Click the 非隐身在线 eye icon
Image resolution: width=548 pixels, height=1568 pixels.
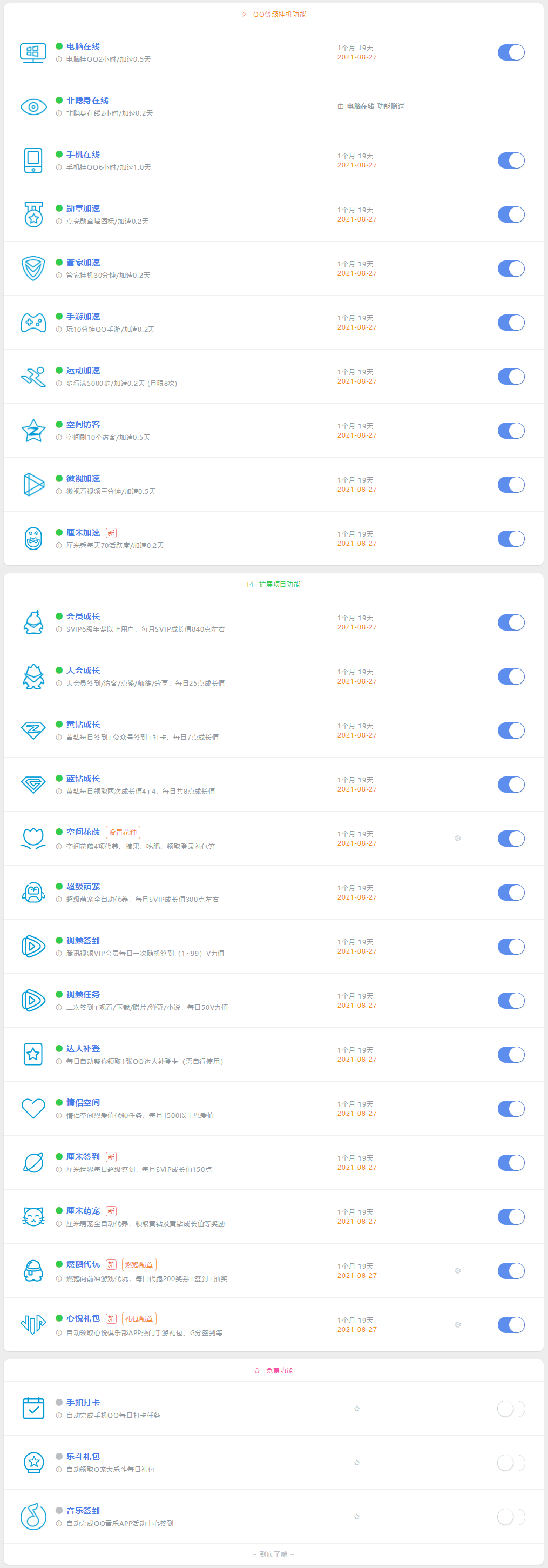[x=34, y=106]
